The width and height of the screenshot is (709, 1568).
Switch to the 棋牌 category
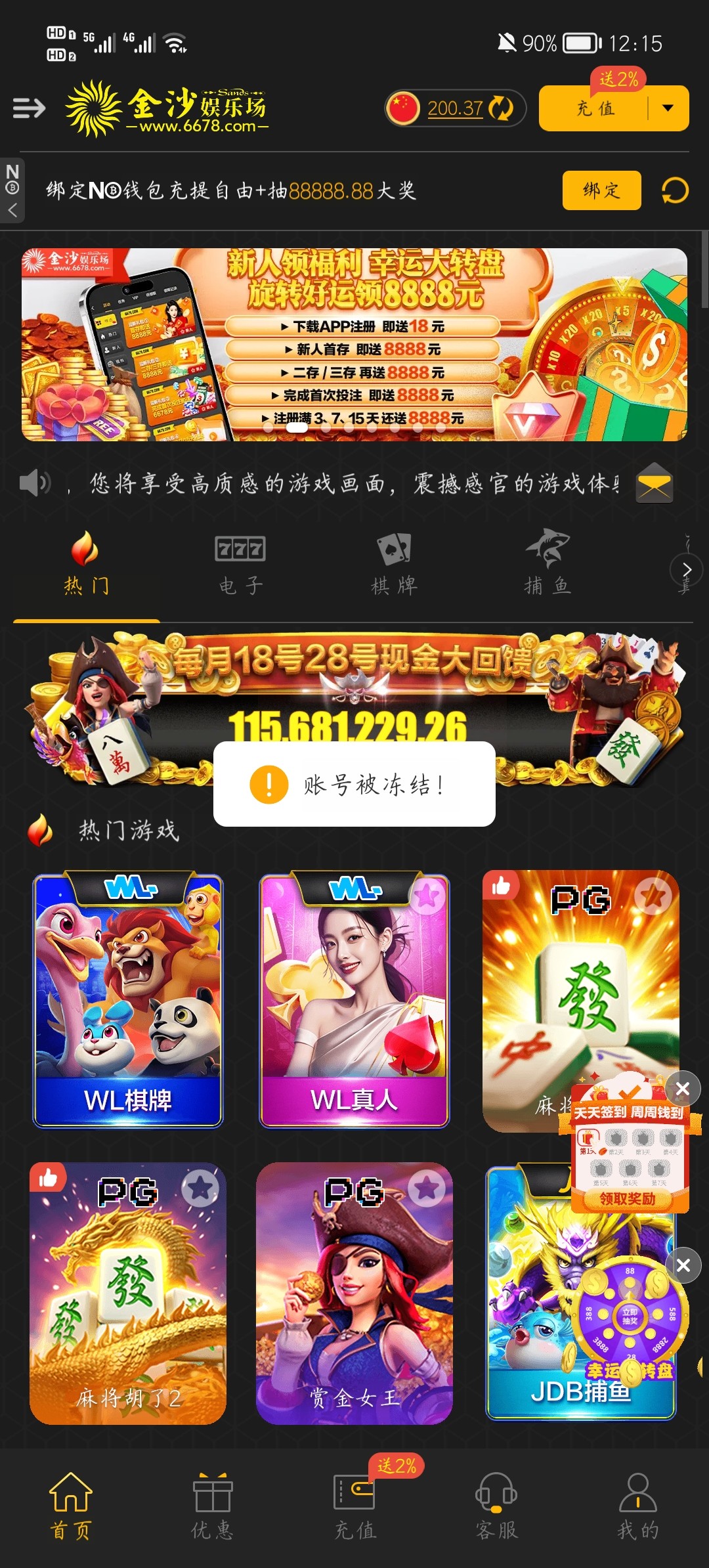(x=394, y=565)
